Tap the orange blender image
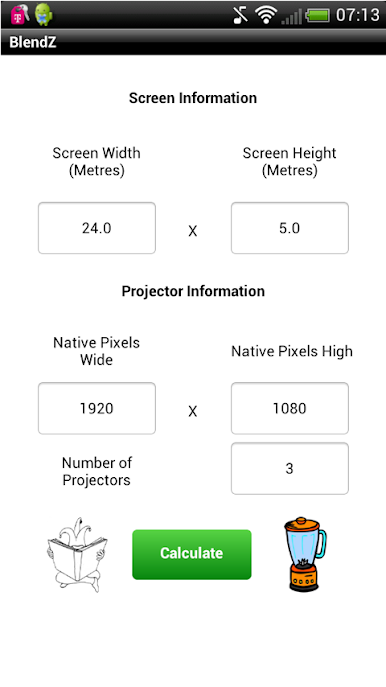This screenshot has height=687, width=386. pyautogui.click(x=305, y=554)
